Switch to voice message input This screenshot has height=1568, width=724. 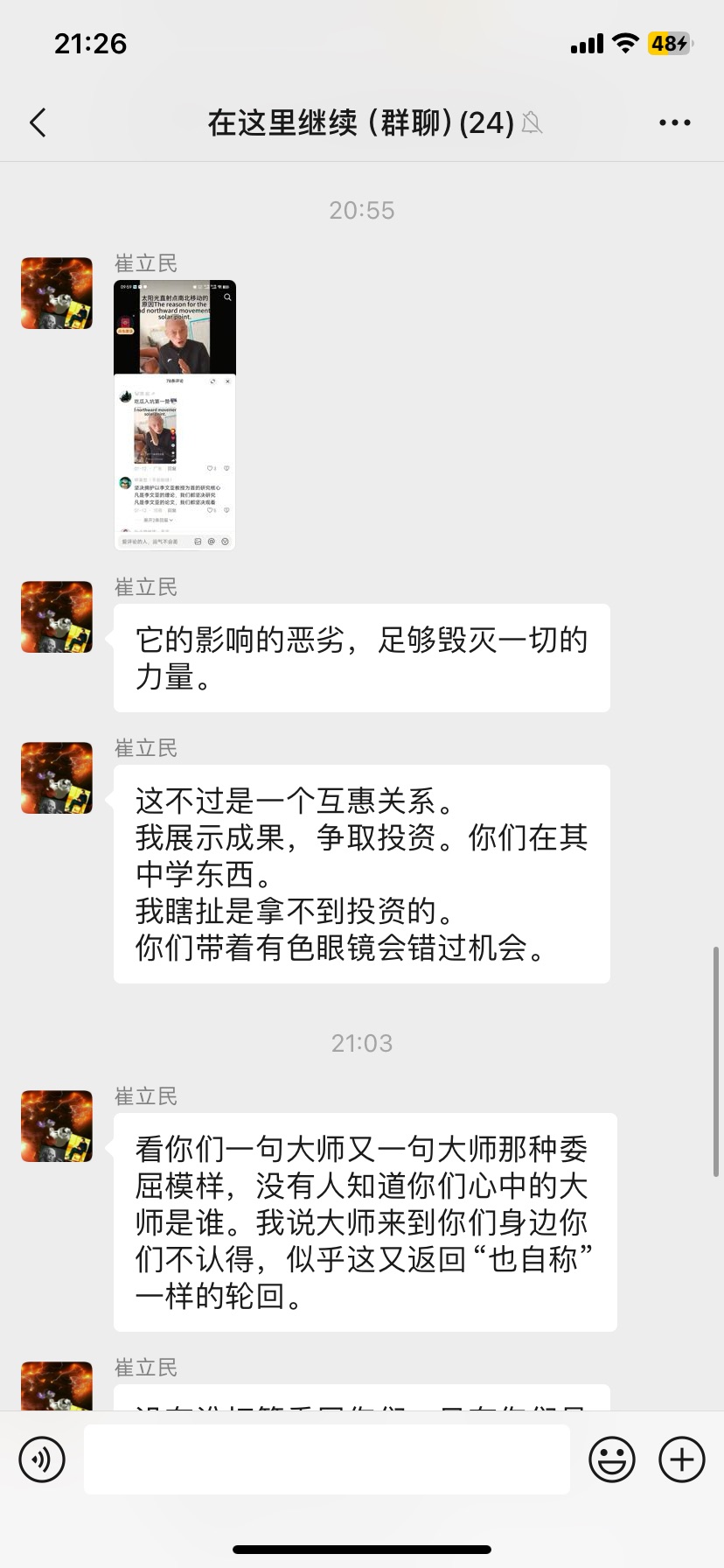pyautogui.click(x=42, y=1459)
